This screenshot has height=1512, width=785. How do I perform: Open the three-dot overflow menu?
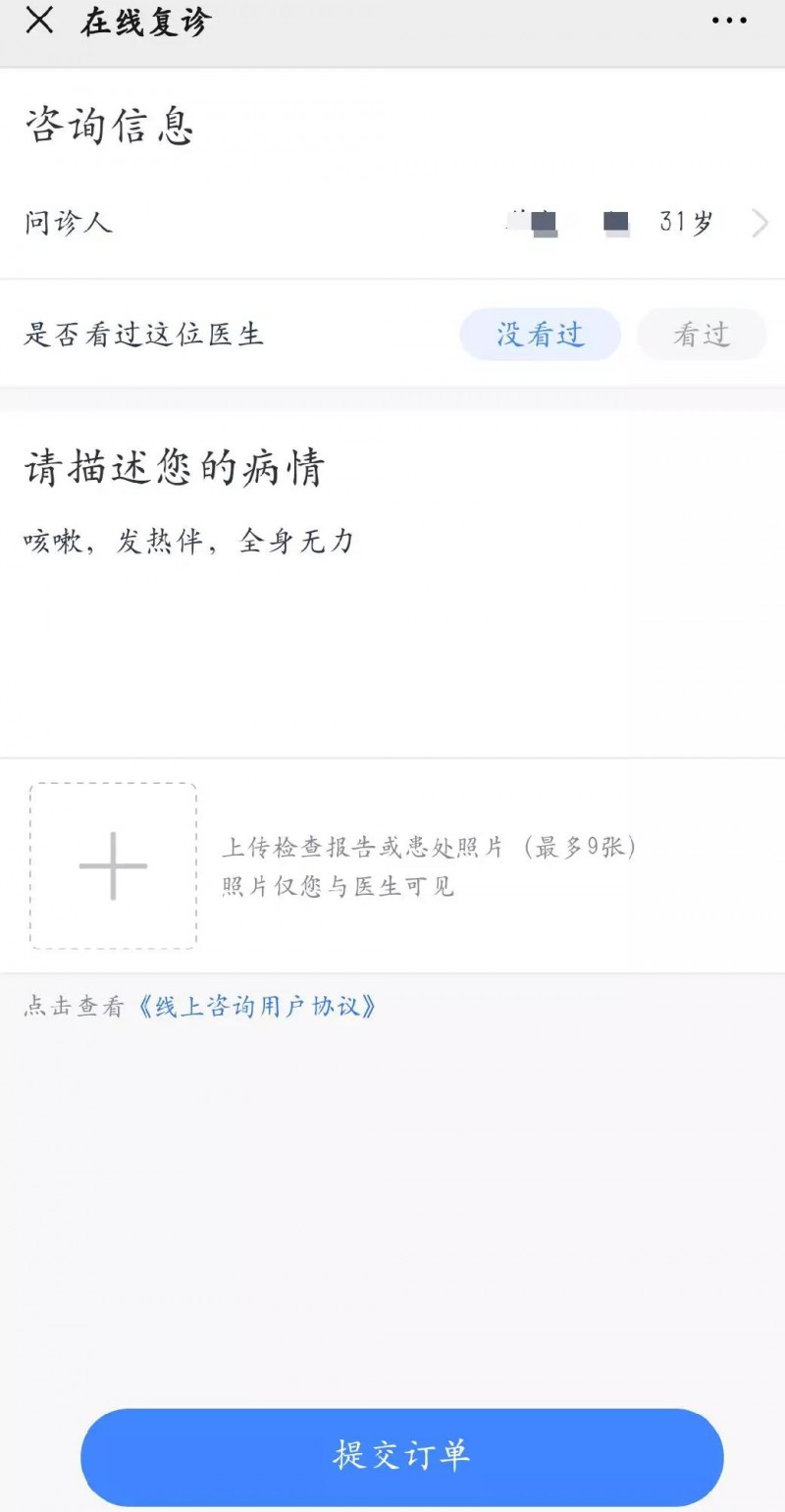729,22
